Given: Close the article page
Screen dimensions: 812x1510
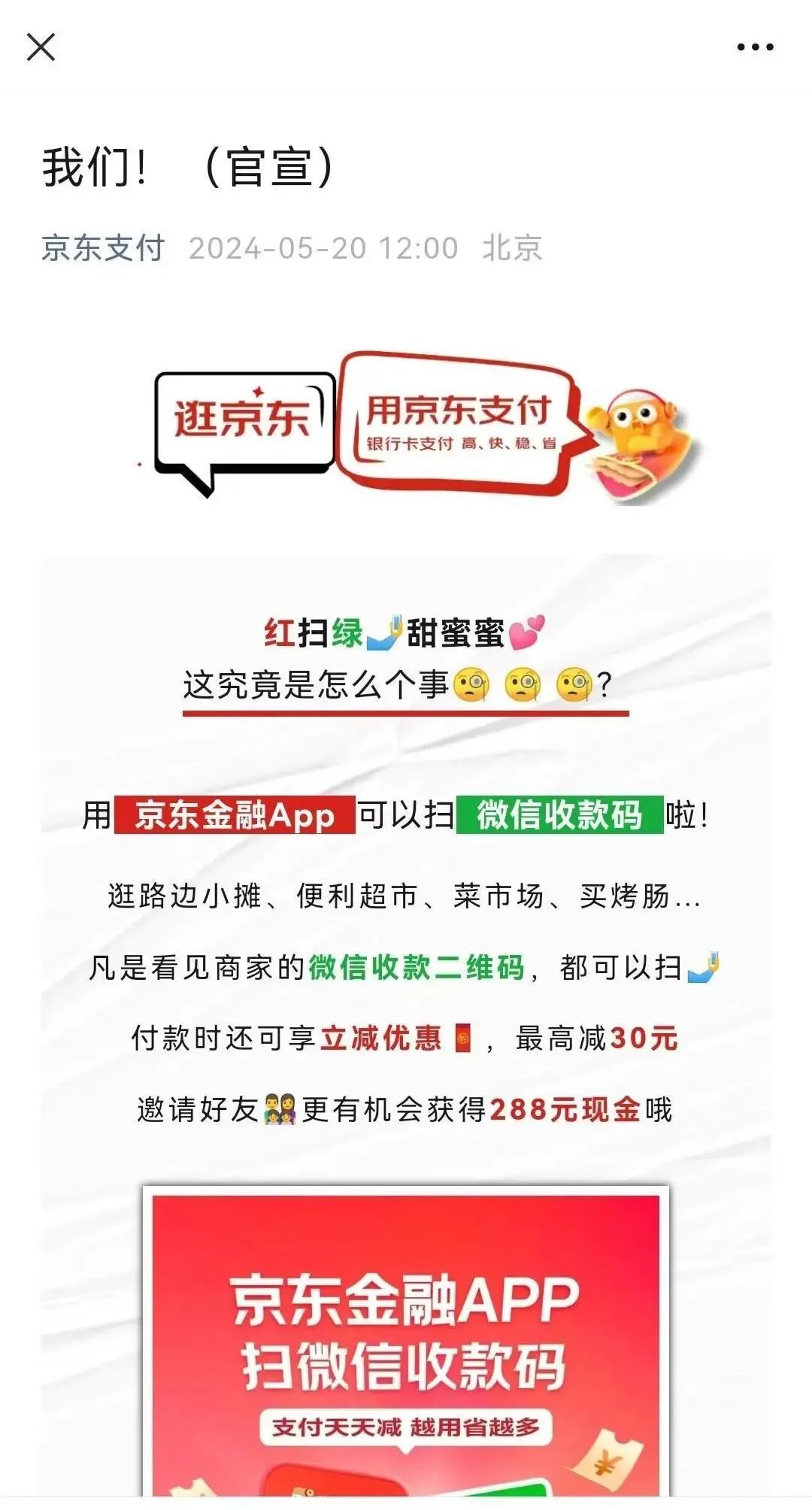Looking at the screenshot, I should click(x=41, y=47).
